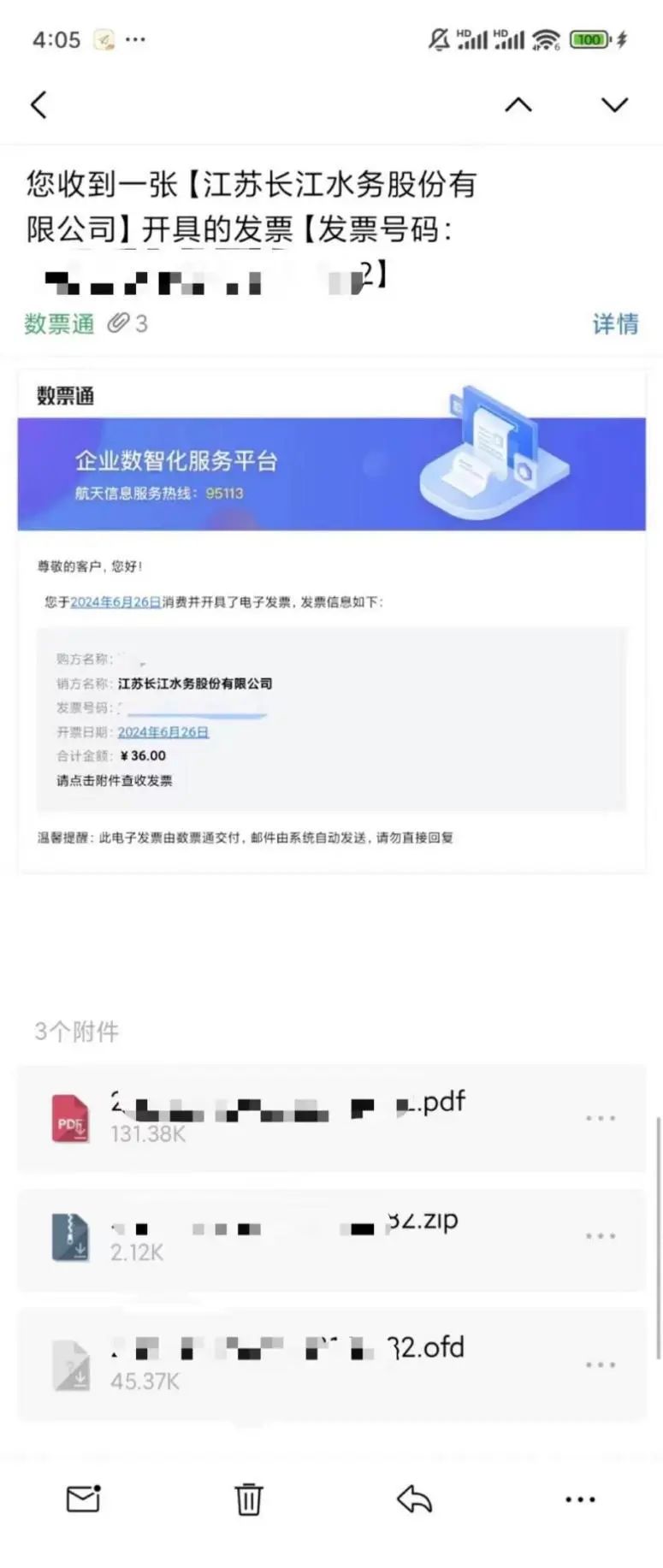
Task: Jump to the next email
Action: pos(614,105)
